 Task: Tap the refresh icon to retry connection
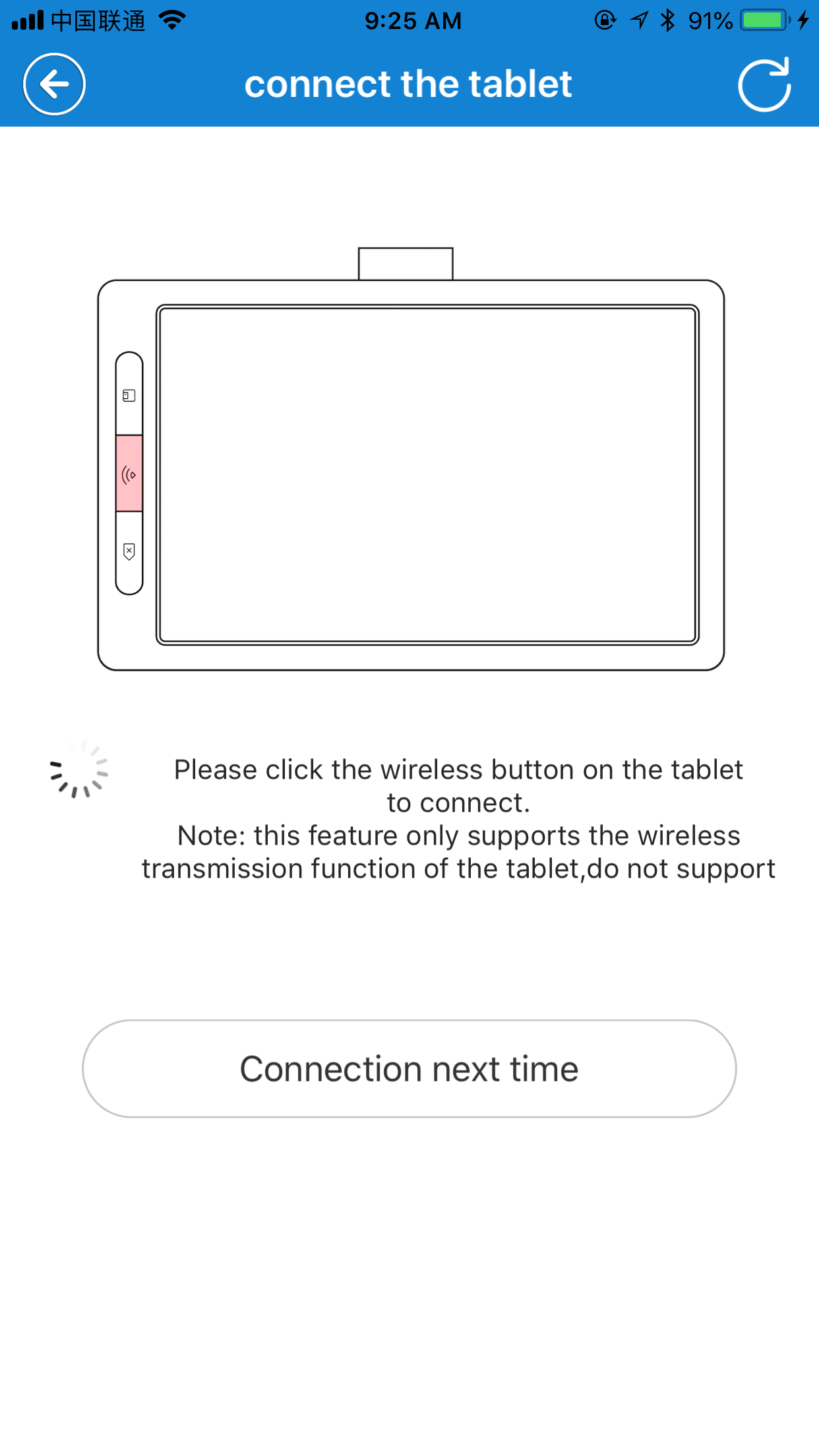(764, 85)
